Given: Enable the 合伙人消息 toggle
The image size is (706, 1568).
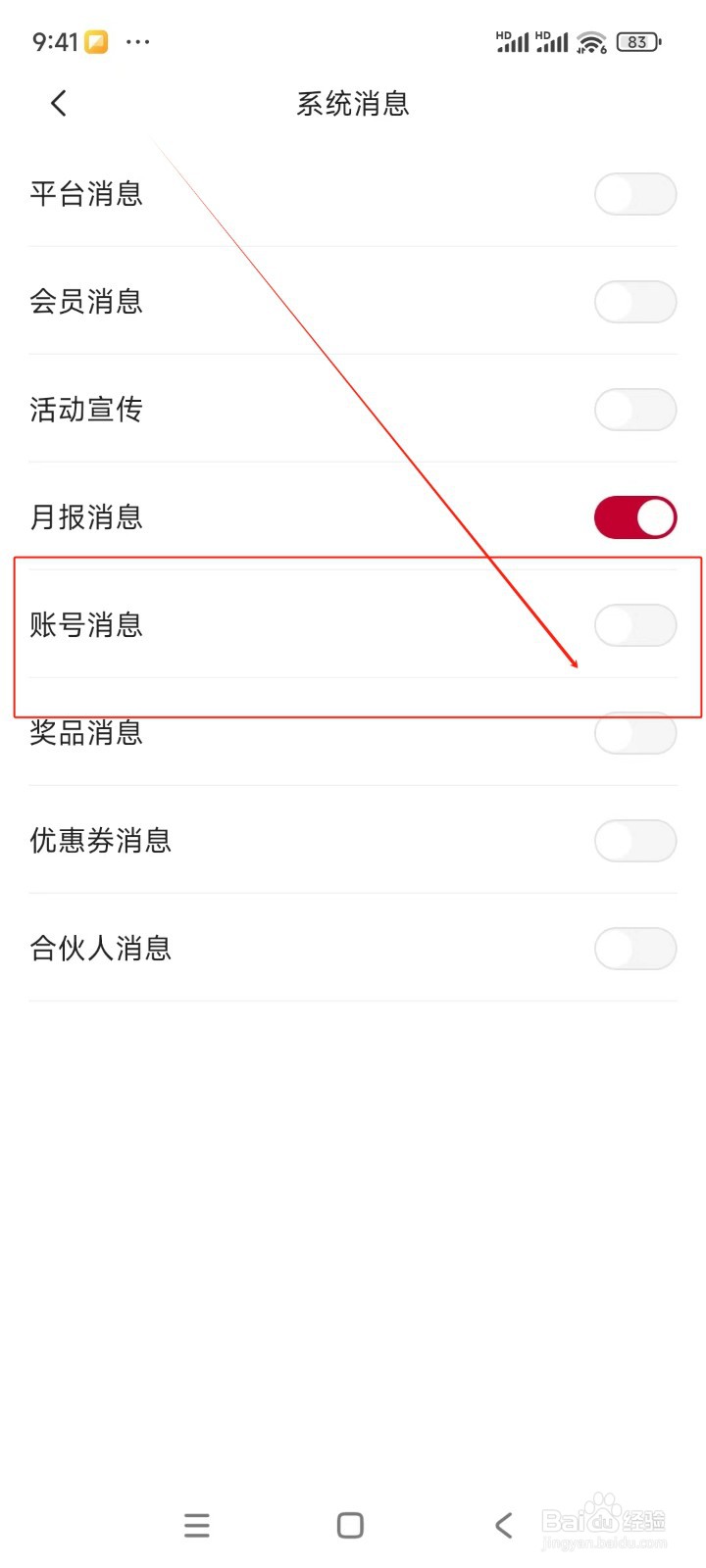Looking at the screenshot, I should (635, 949).
